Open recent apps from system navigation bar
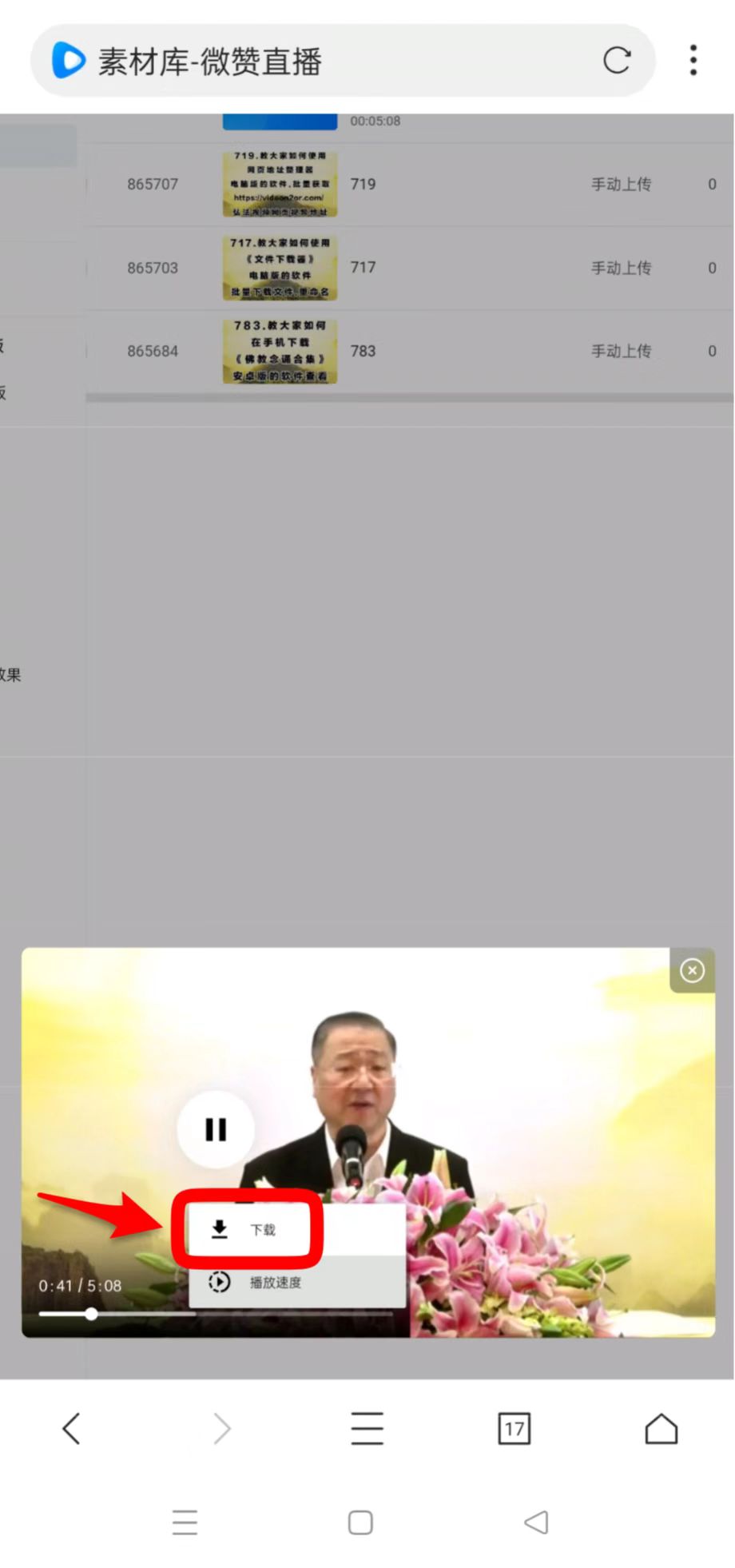Image resolution: width=735 pixels, height=1568 pixels. pos(185,1522)
